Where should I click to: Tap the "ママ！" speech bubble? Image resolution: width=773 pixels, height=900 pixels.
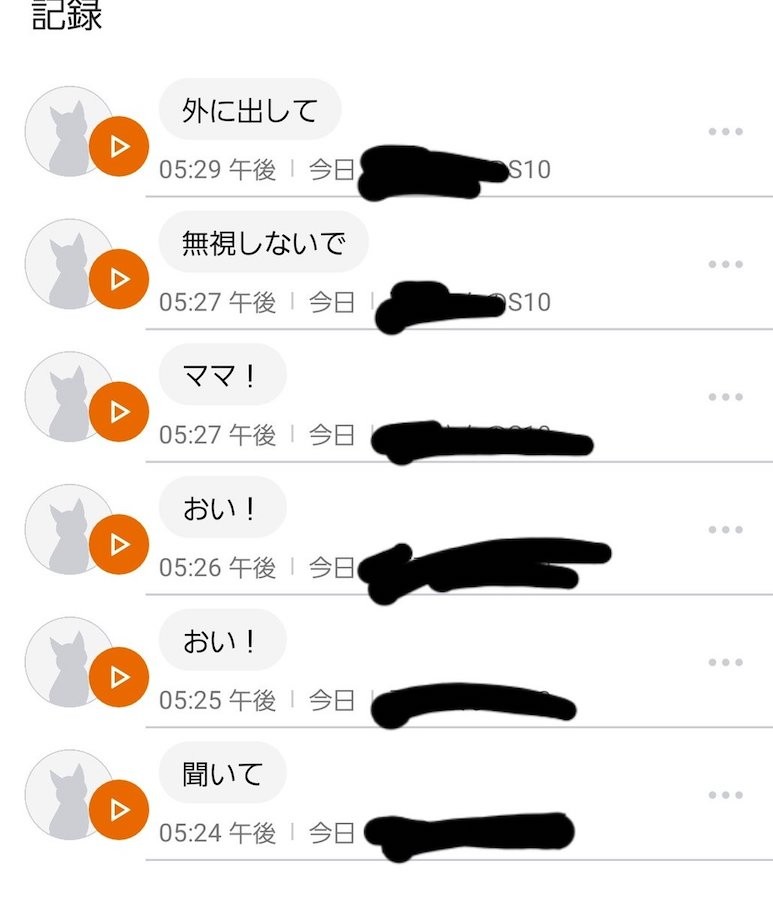[x=221, y=376]
